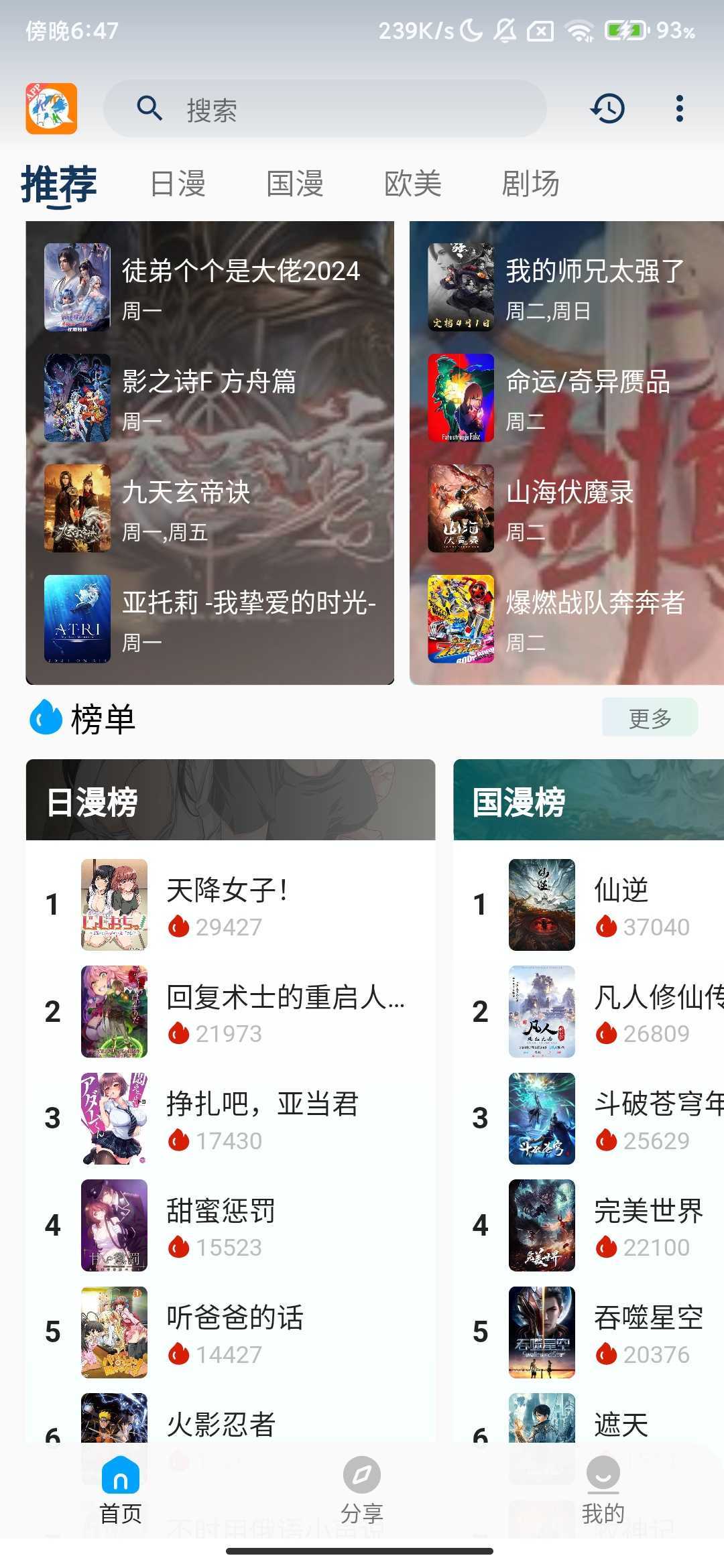The width and height of the screenshot is (724, 1568).
Task: Go to the 剧场 tab
Action: click(530, 184)
